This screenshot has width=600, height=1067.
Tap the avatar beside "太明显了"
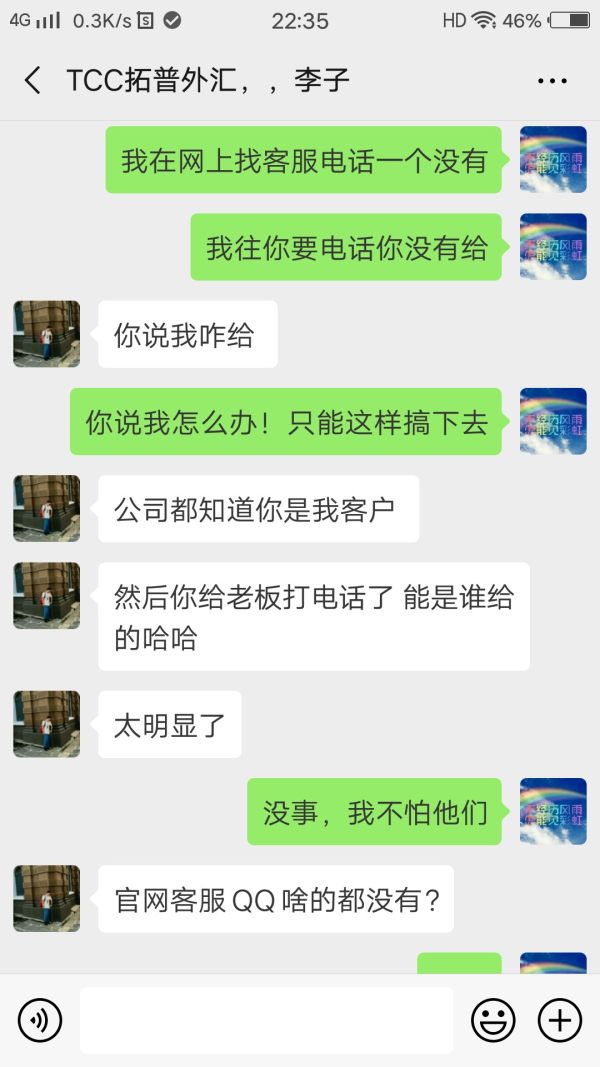coord(46,724)
